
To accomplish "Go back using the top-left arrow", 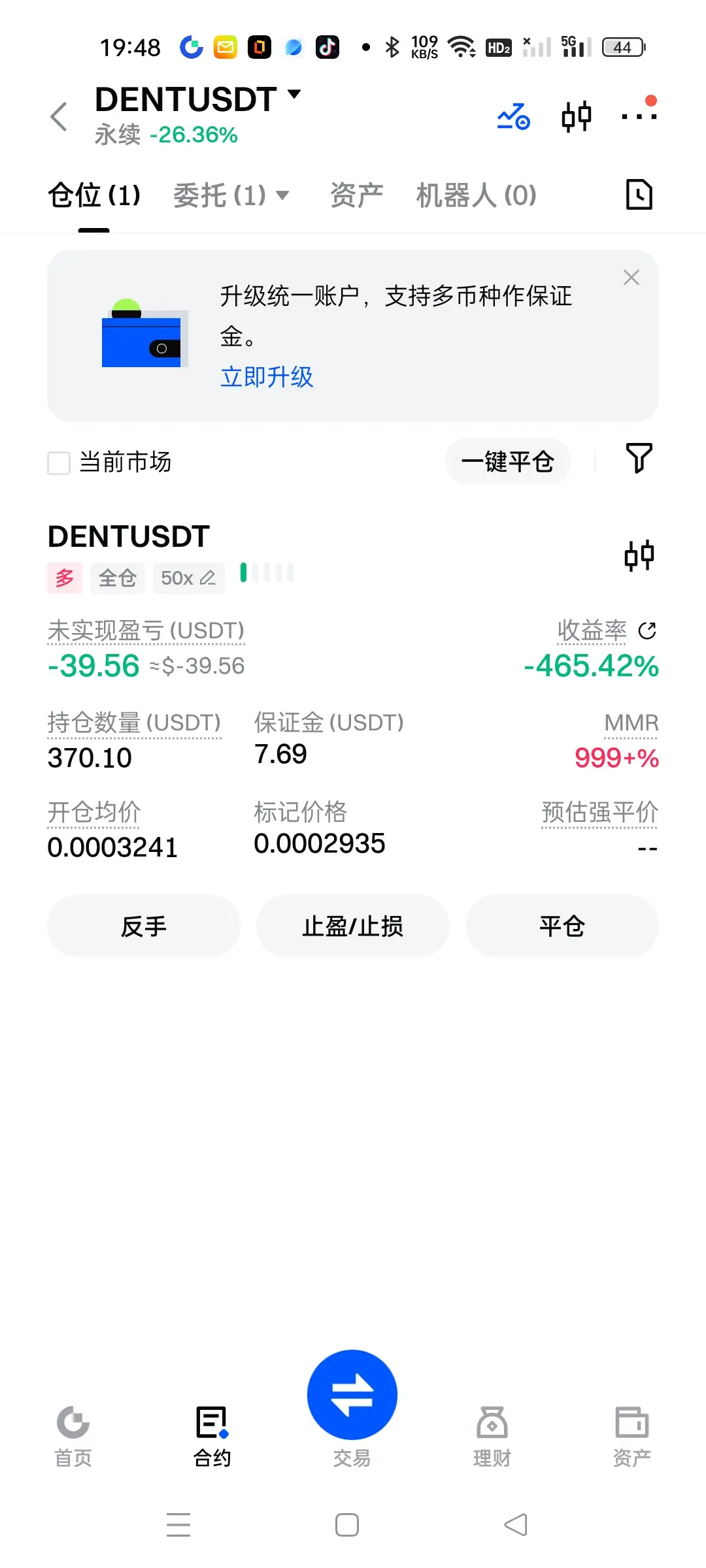I will (x=59, y=117).
